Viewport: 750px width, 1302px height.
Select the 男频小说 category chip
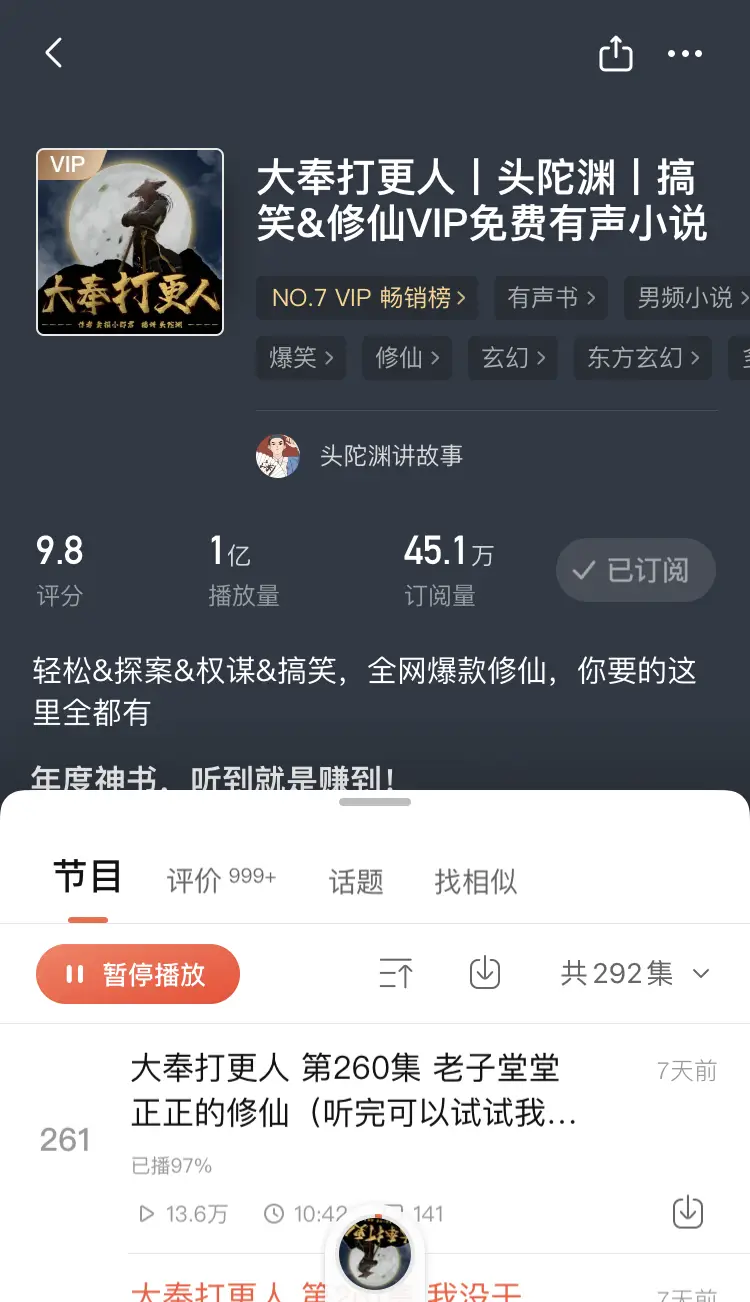pyautogui.click(x=690, y=298)
